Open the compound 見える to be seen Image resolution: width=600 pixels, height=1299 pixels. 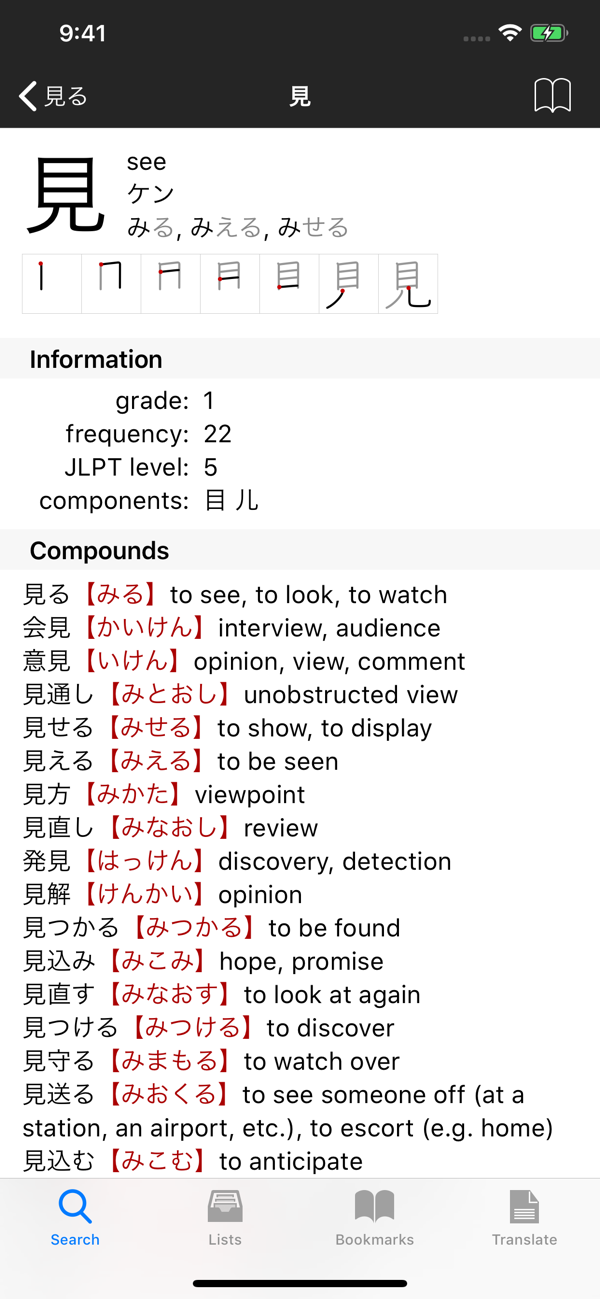180,761
